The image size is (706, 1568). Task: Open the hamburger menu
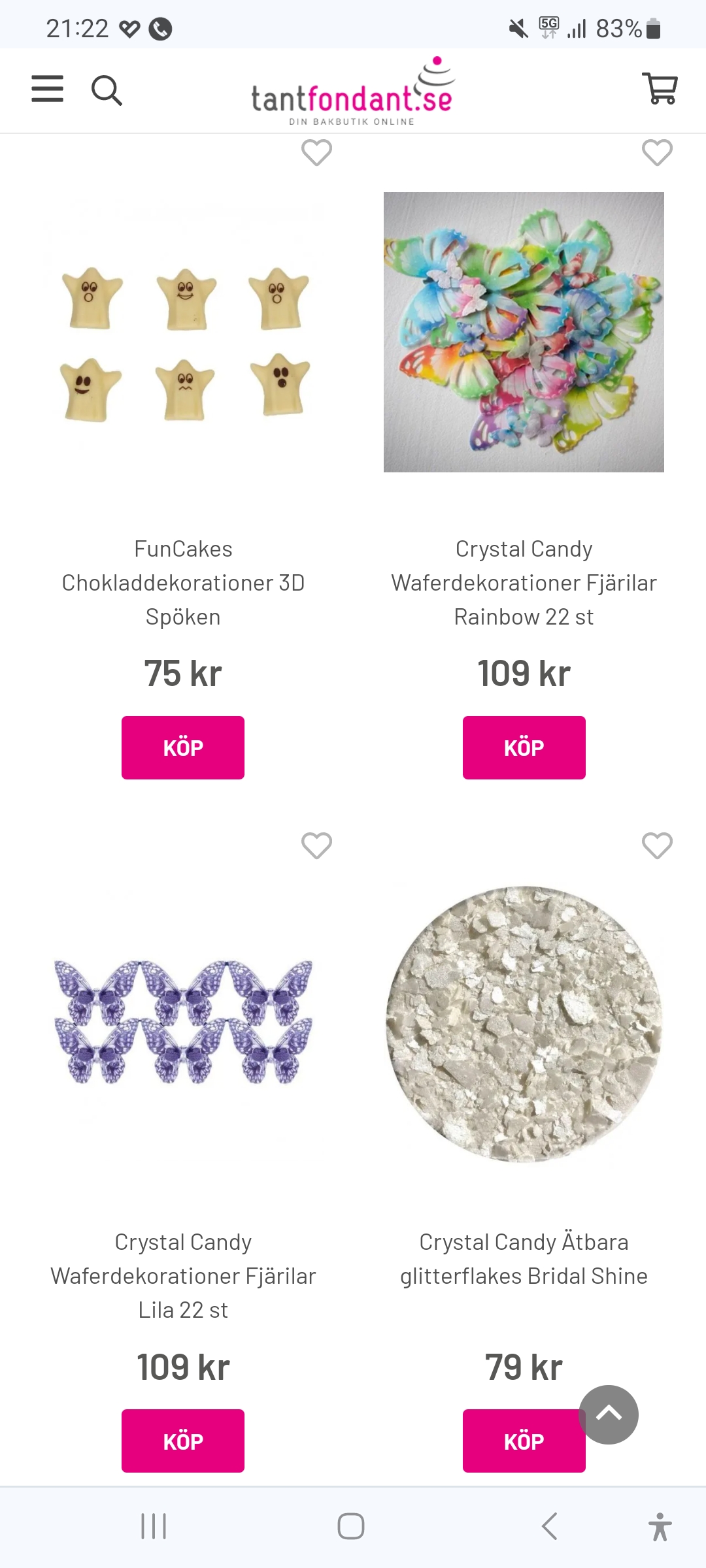(48, 89)
